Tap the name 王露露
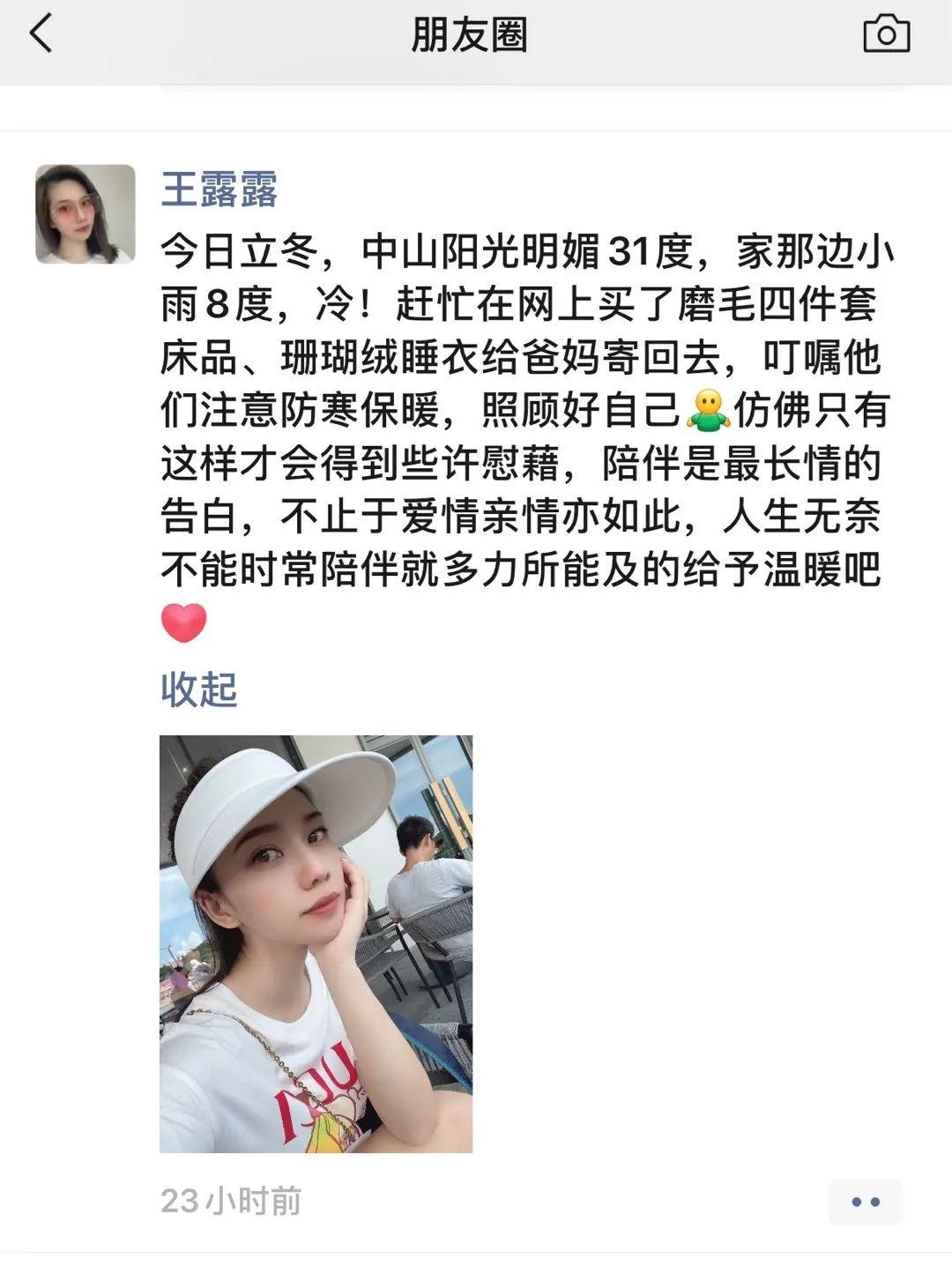 219,190
